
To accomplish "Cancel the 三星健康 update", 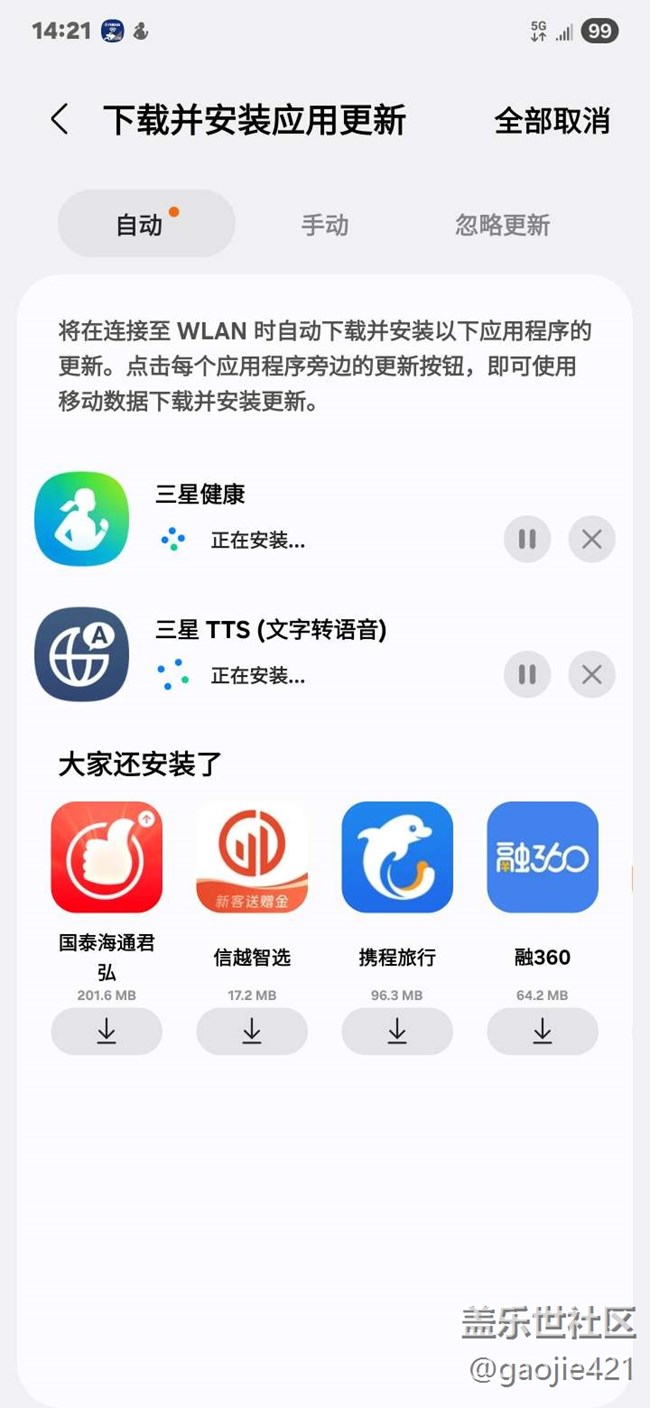I will point(592,540).
